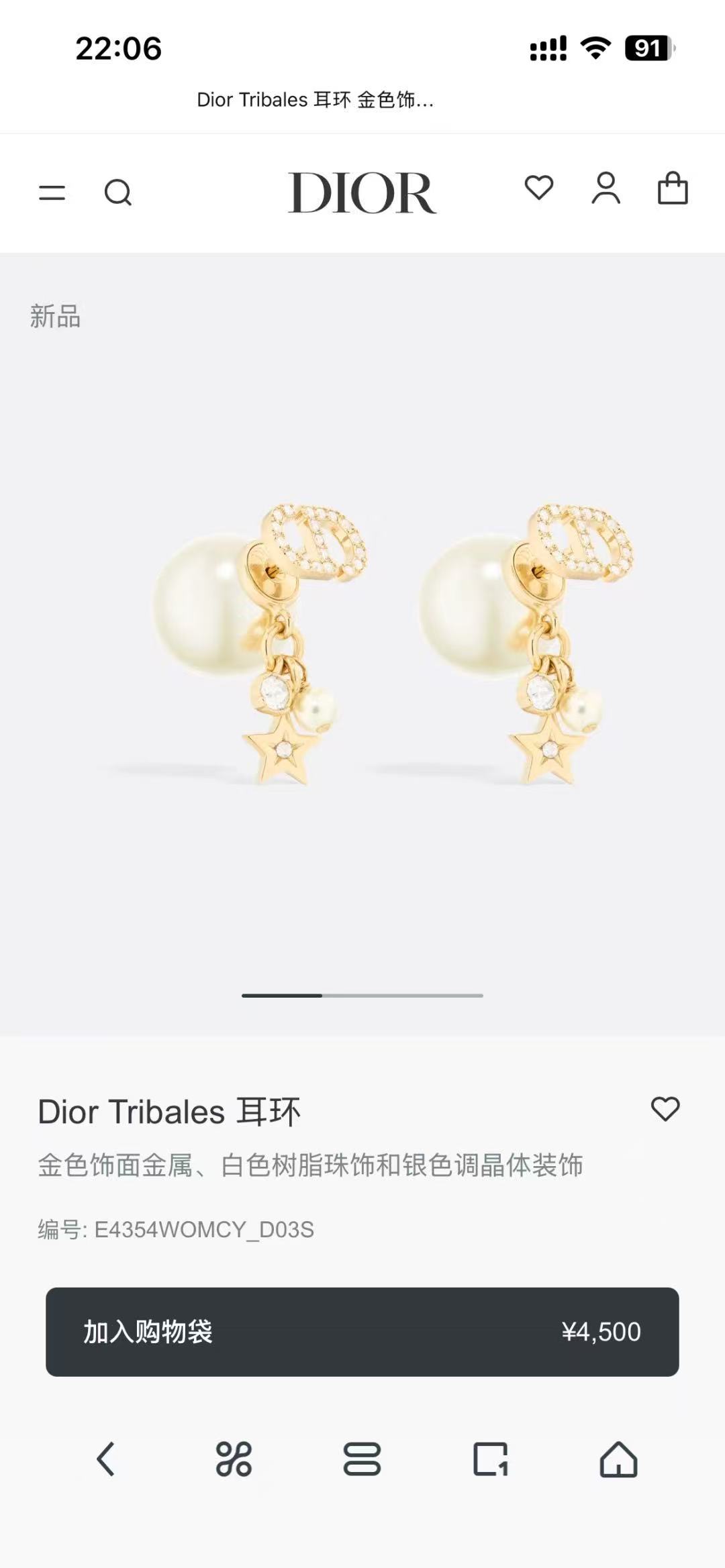The height and width of the screenshot is (1568, 725).
Task: Save Dior Tribales 耳环 to the wishlist
Action: (665, 1109)
